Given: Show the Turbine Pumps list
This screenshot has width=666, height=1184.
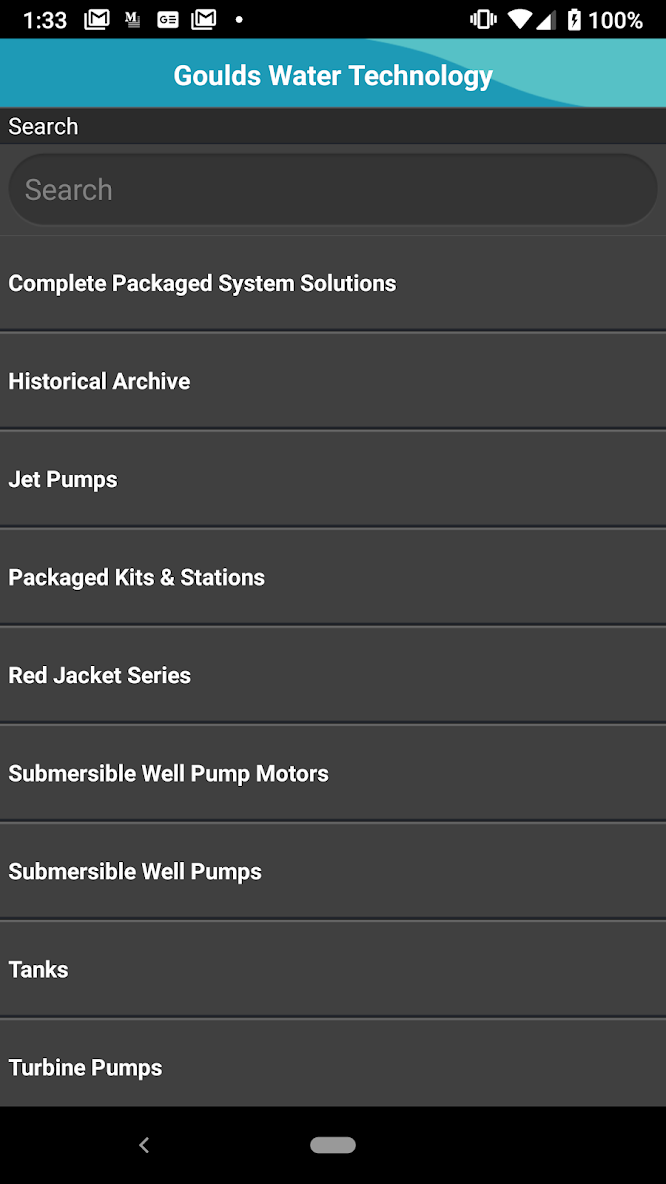Looking at the screenshot, I should [x=333, y=1067].
